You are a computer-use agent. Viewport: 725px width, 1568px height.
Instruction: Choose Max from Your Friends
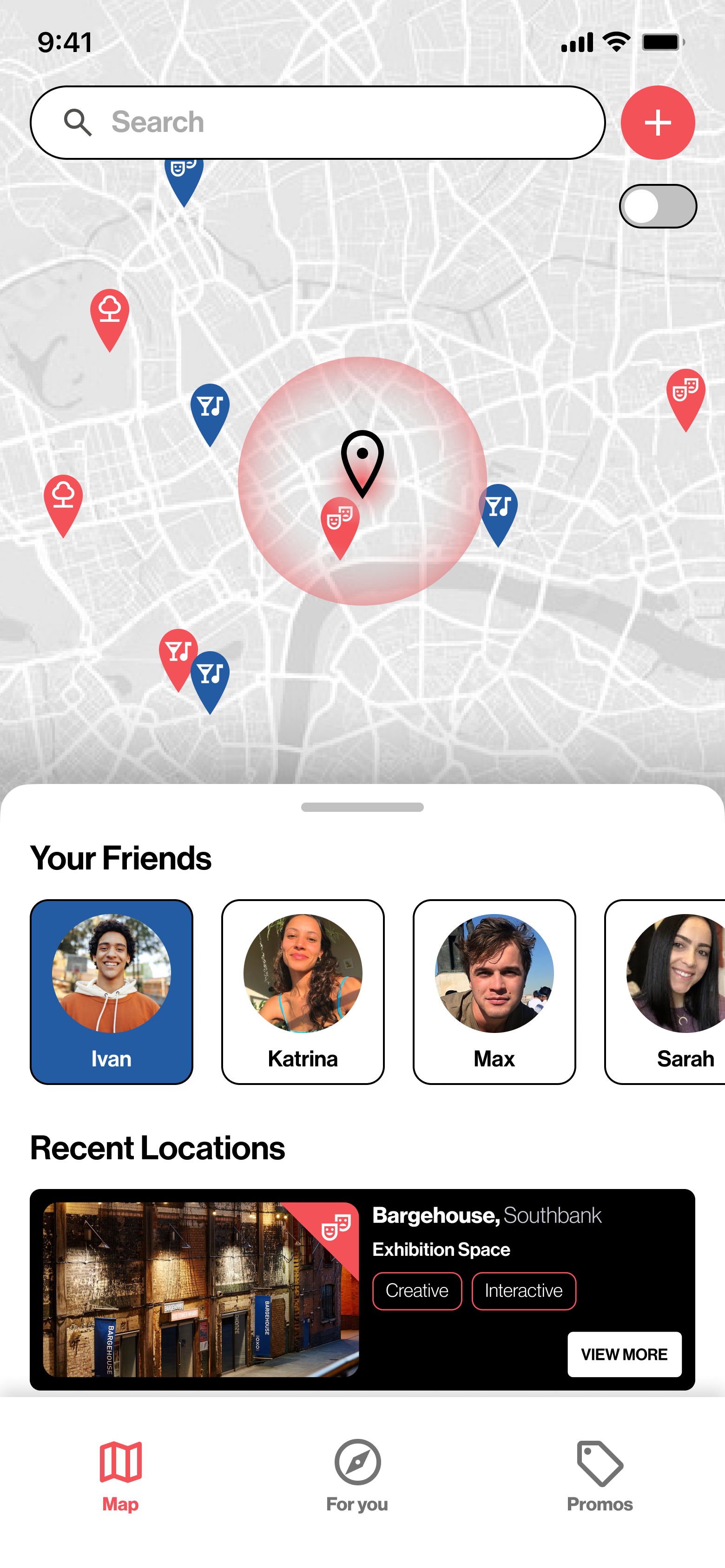pos(494,991)
